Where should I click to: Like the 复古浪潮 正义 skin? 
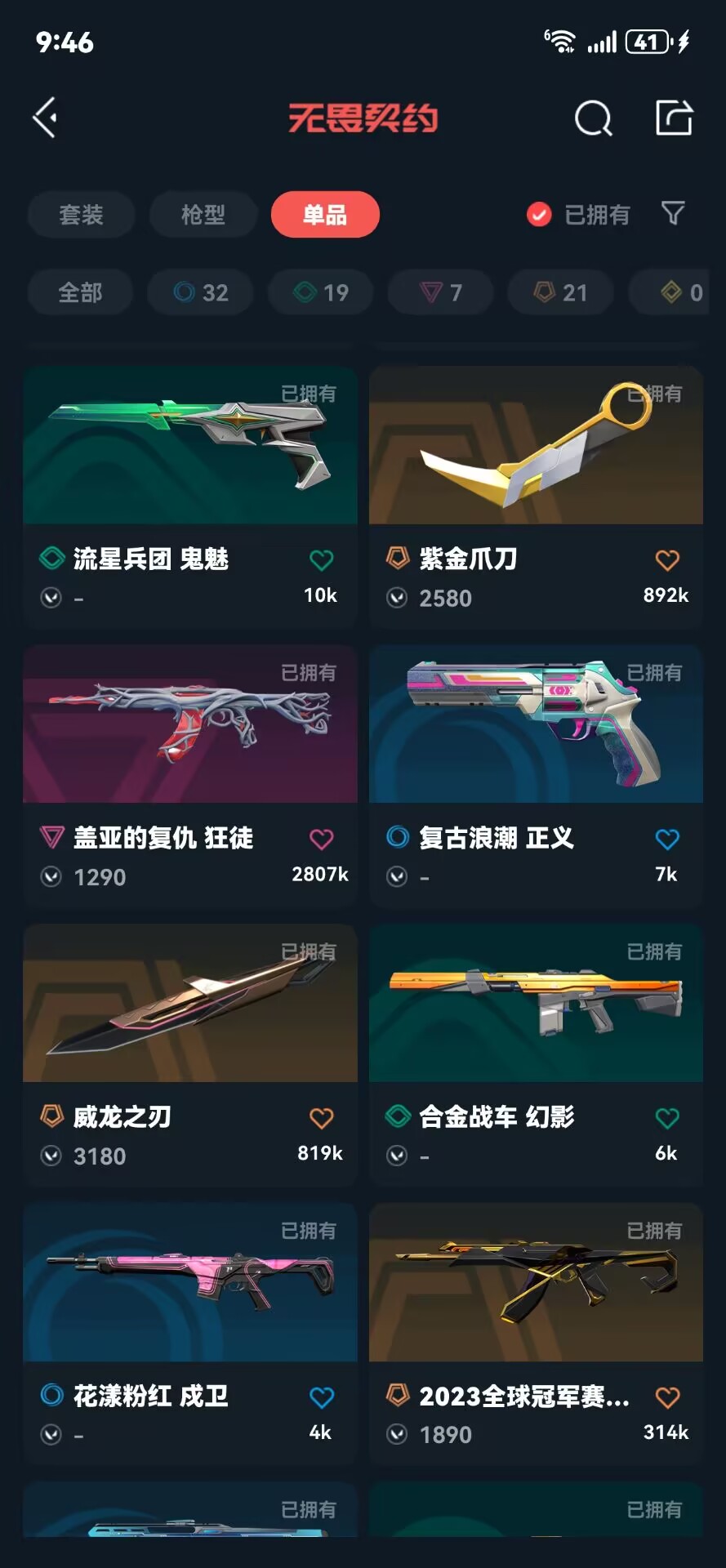point(667,839)
